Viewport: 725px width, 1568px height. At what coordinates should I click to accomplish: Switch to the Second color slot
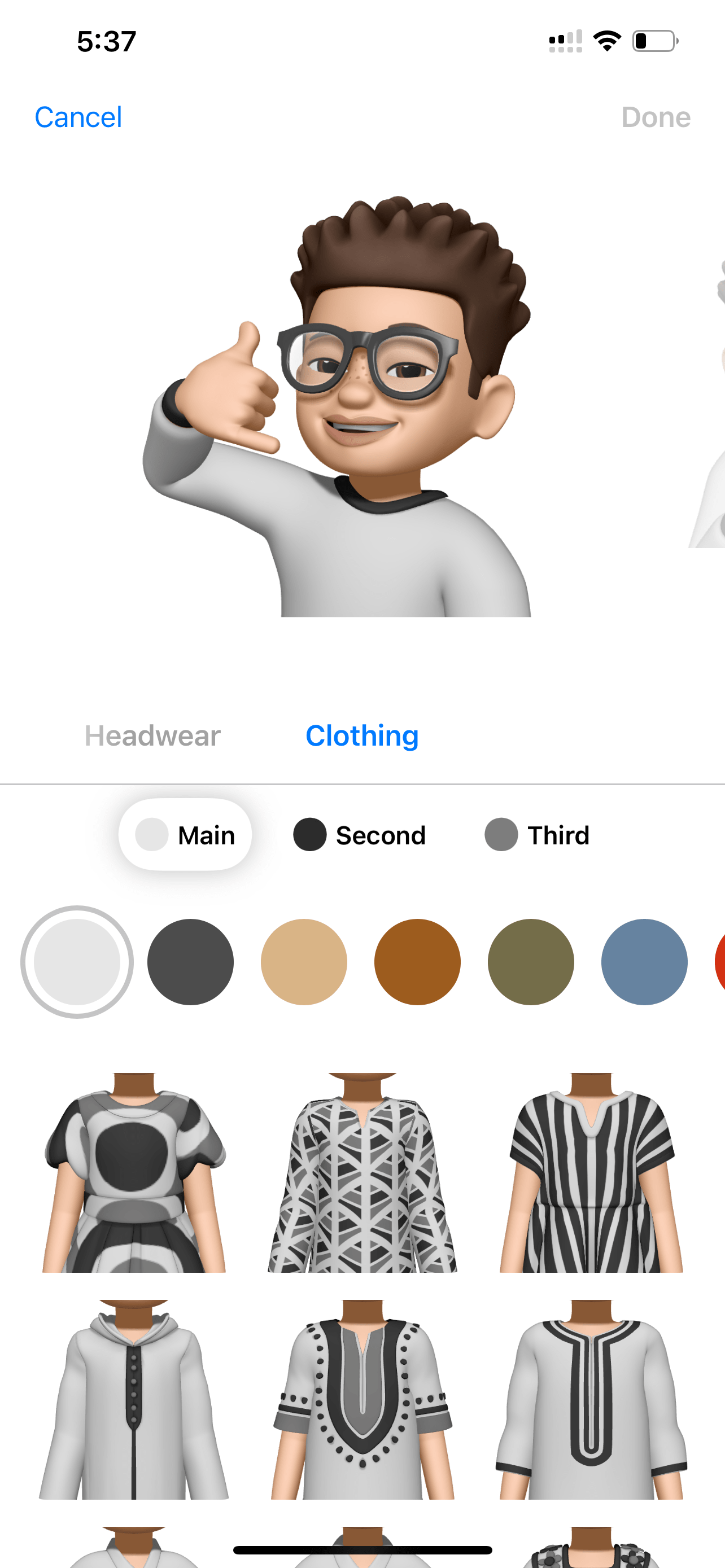pyautogui.click(x=360, y=835)
